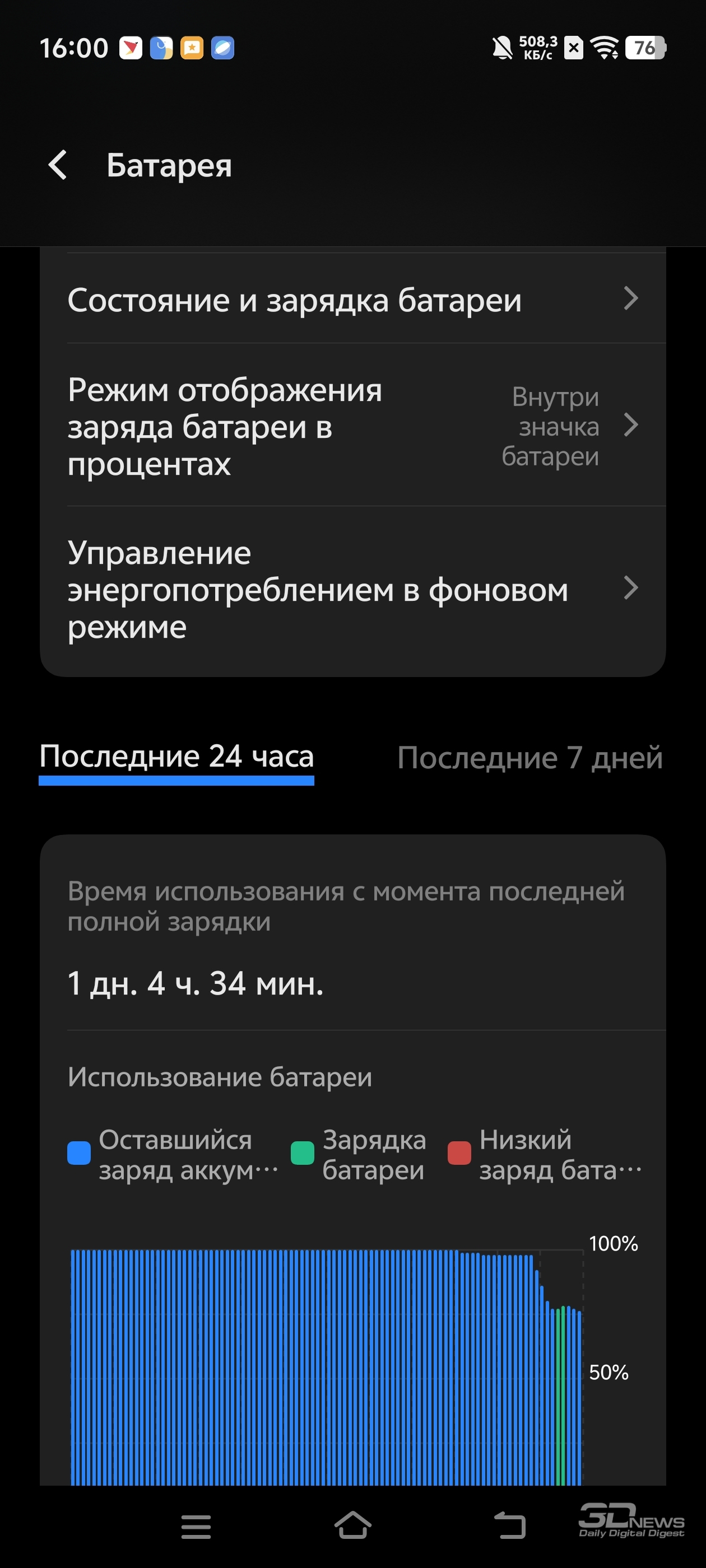Open Управление энергопотреблением в фоновом режиме

tap(352, 589)
